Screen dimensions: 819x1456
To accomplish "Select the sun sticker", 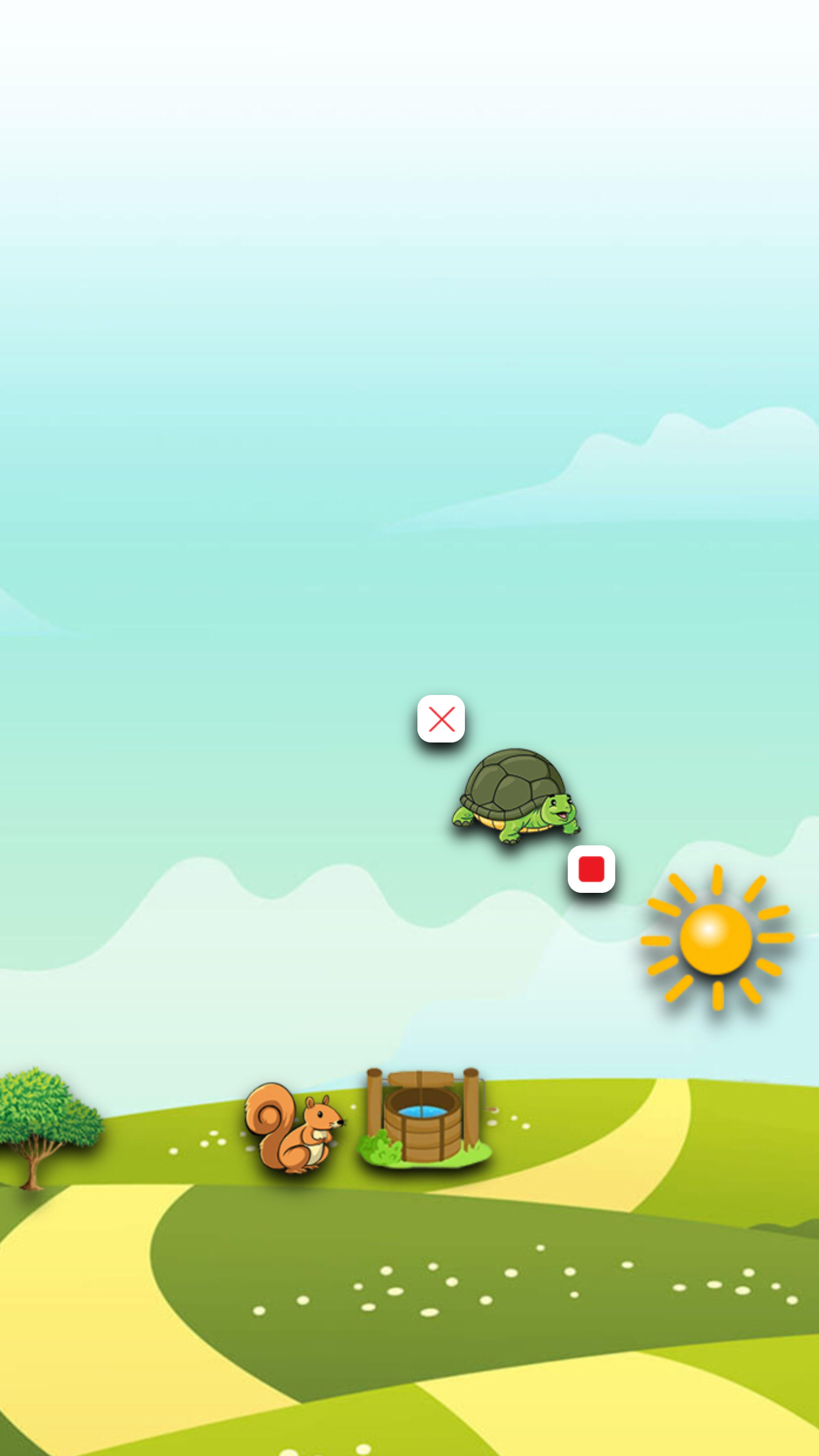I will pos(717,938).
